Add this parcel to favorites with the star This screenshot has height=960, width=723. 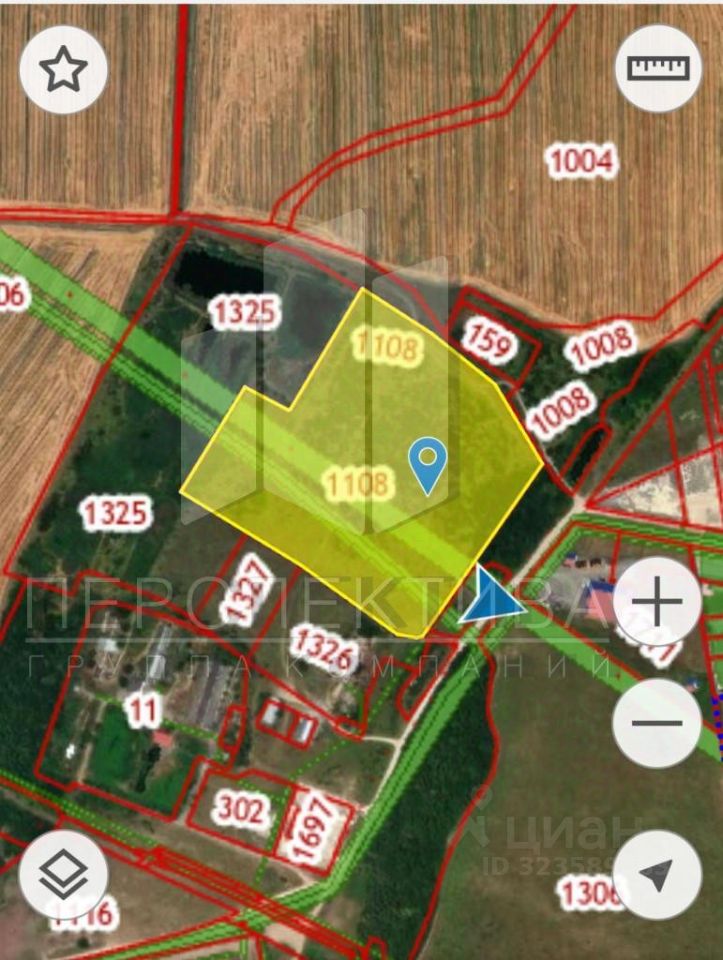64,69
